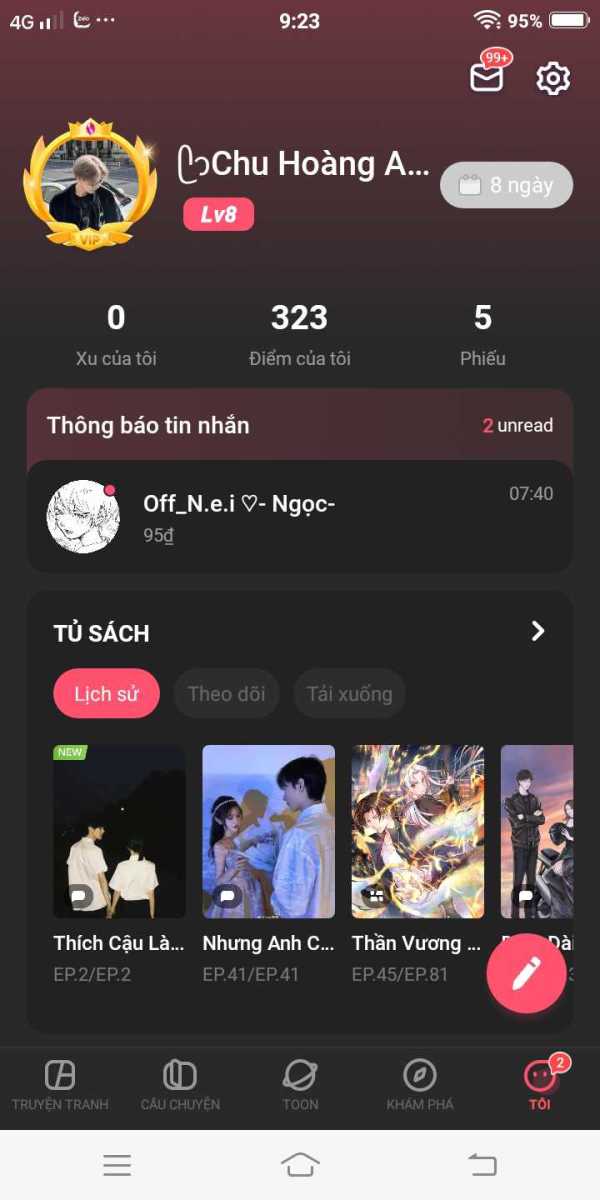Switch to the CÂU CHUYỆN tab

[180, 1086]
